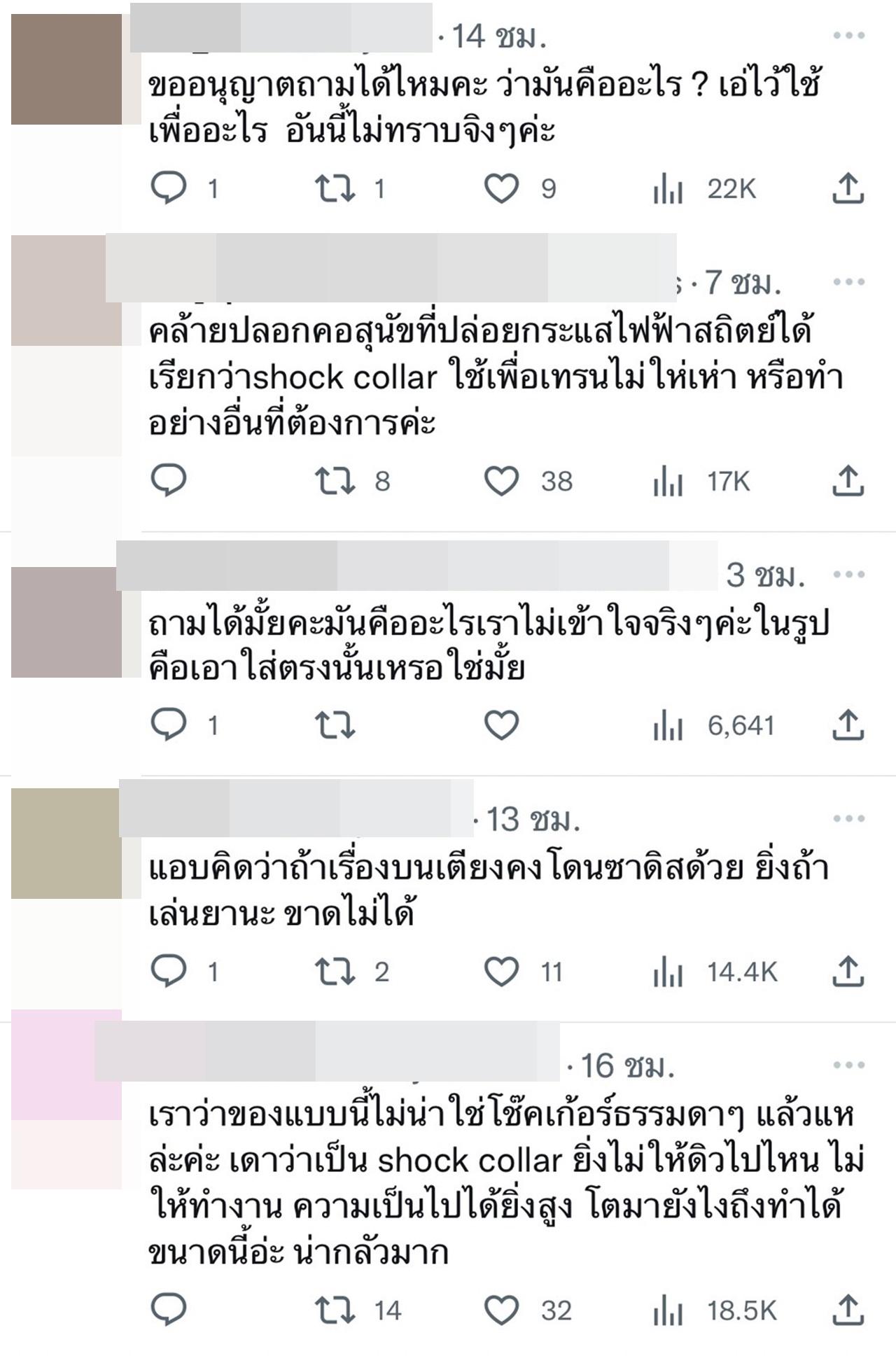View analytics of the 6,641 views tweet
The width and height of the screenshot is (896, 1356).
point(668,726)
